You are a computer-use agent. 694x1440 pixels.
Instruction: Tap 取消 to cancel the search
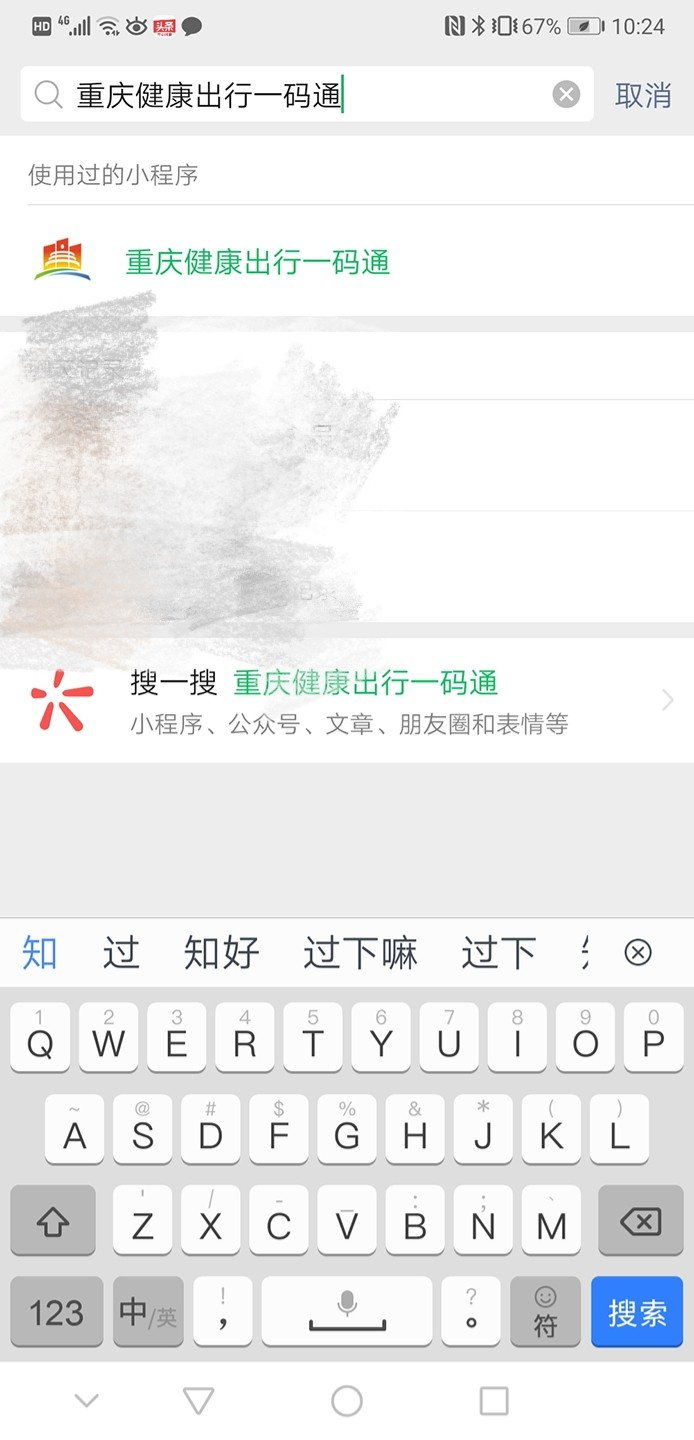point(643,95)
